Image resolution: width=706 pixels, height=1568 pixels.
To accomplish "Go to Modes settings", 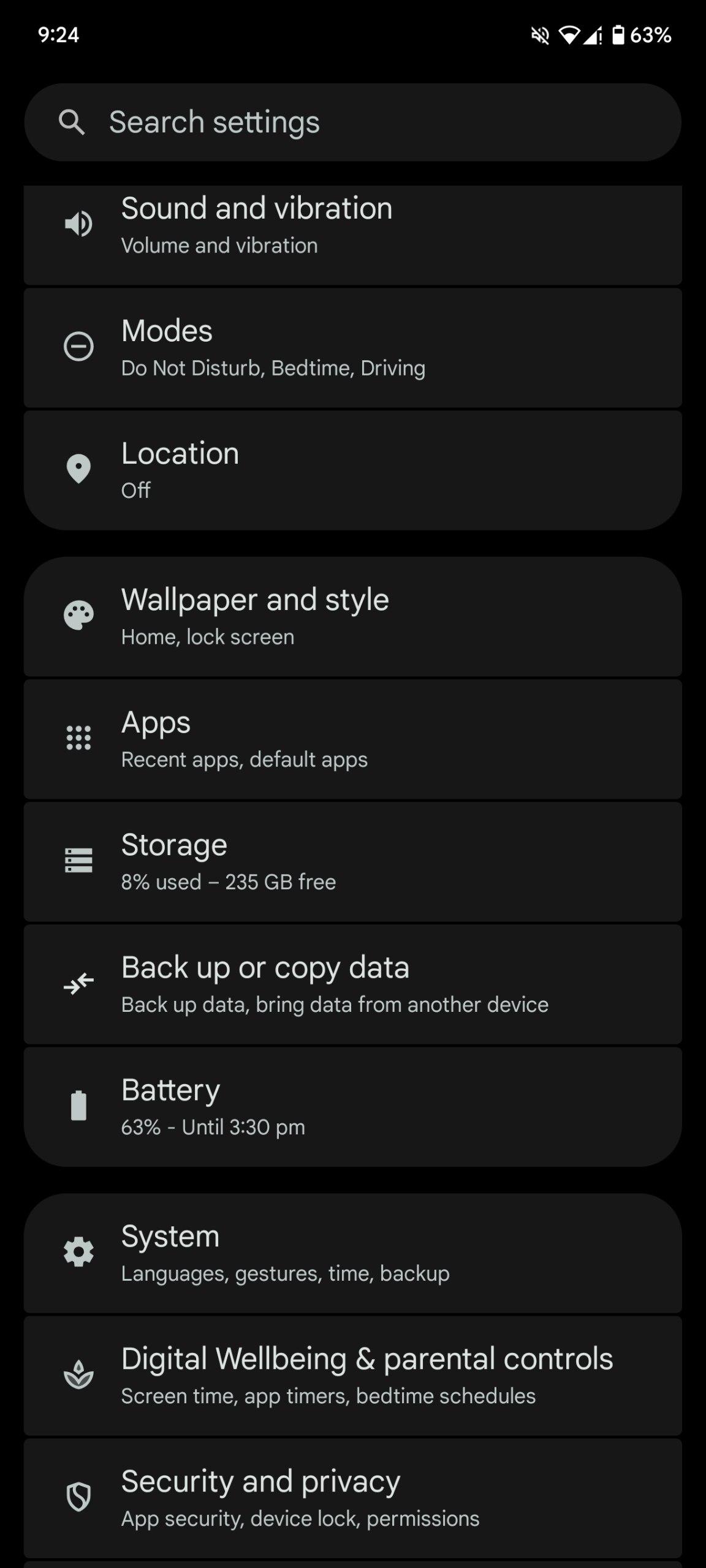I will coord(352,348).
